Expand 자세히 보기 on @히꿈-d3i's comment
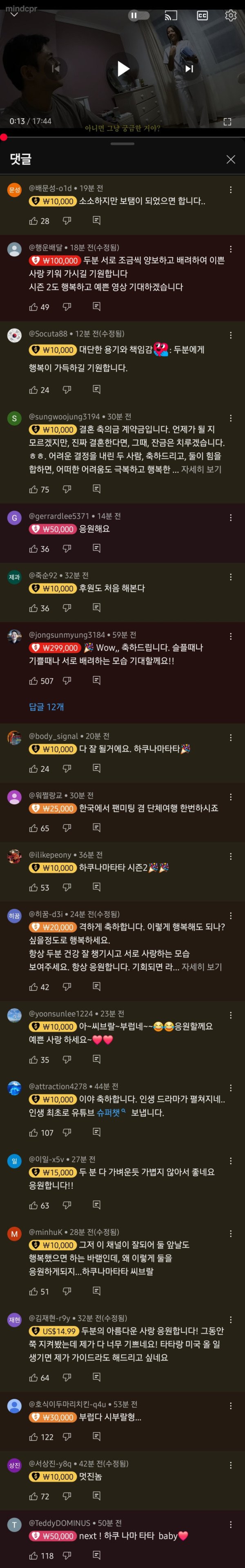The image size is (245, 1568). 201,967
